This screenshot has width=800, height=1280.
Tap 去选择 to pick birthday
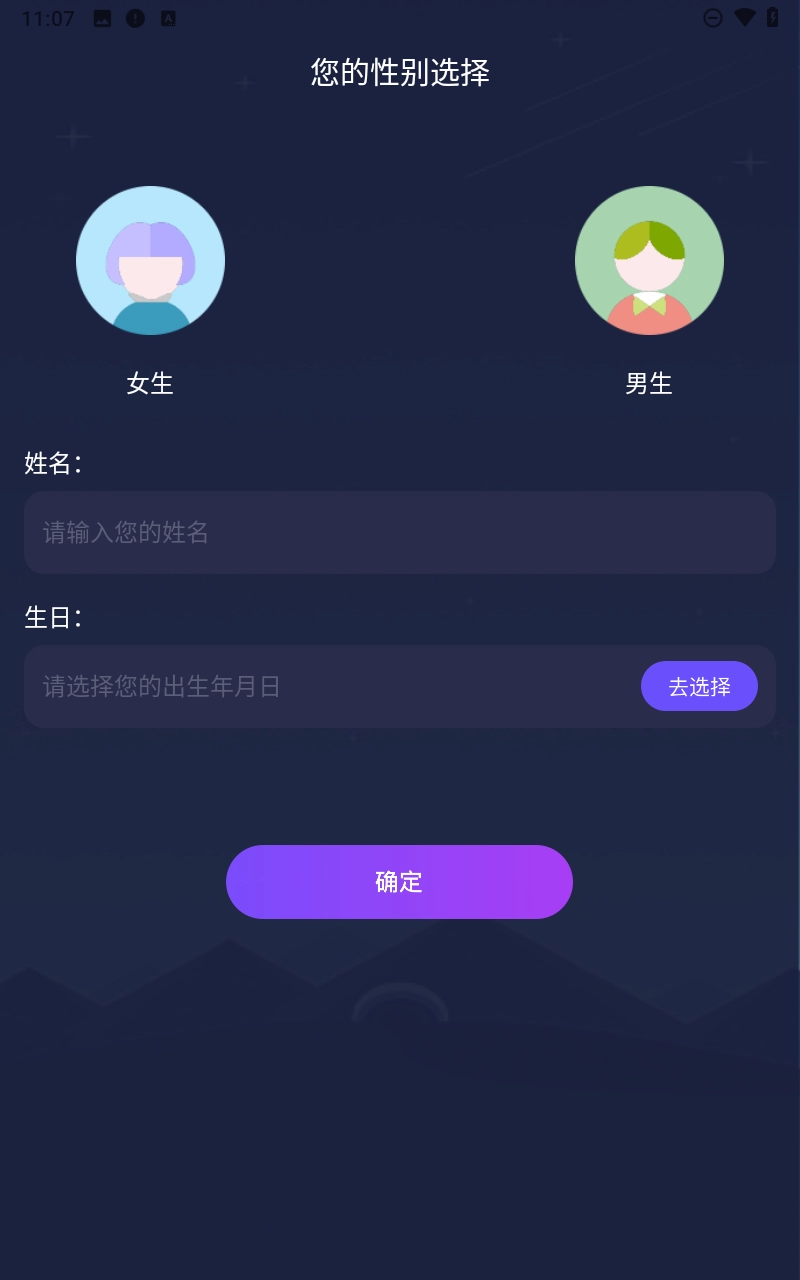[699, 686]
